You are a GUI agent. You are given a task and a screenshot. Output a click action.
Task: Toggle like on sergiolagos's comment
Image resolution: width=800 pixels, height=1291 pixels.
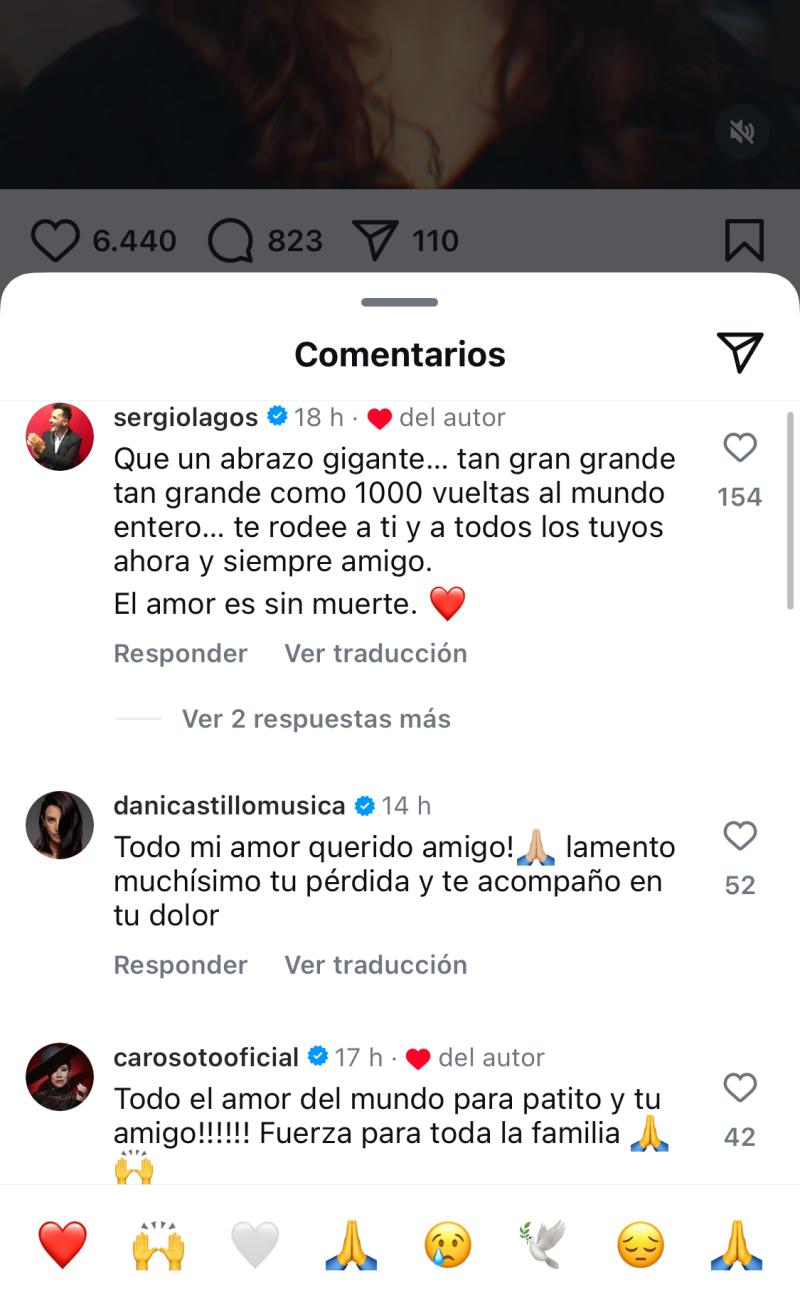tap(740, 449)
